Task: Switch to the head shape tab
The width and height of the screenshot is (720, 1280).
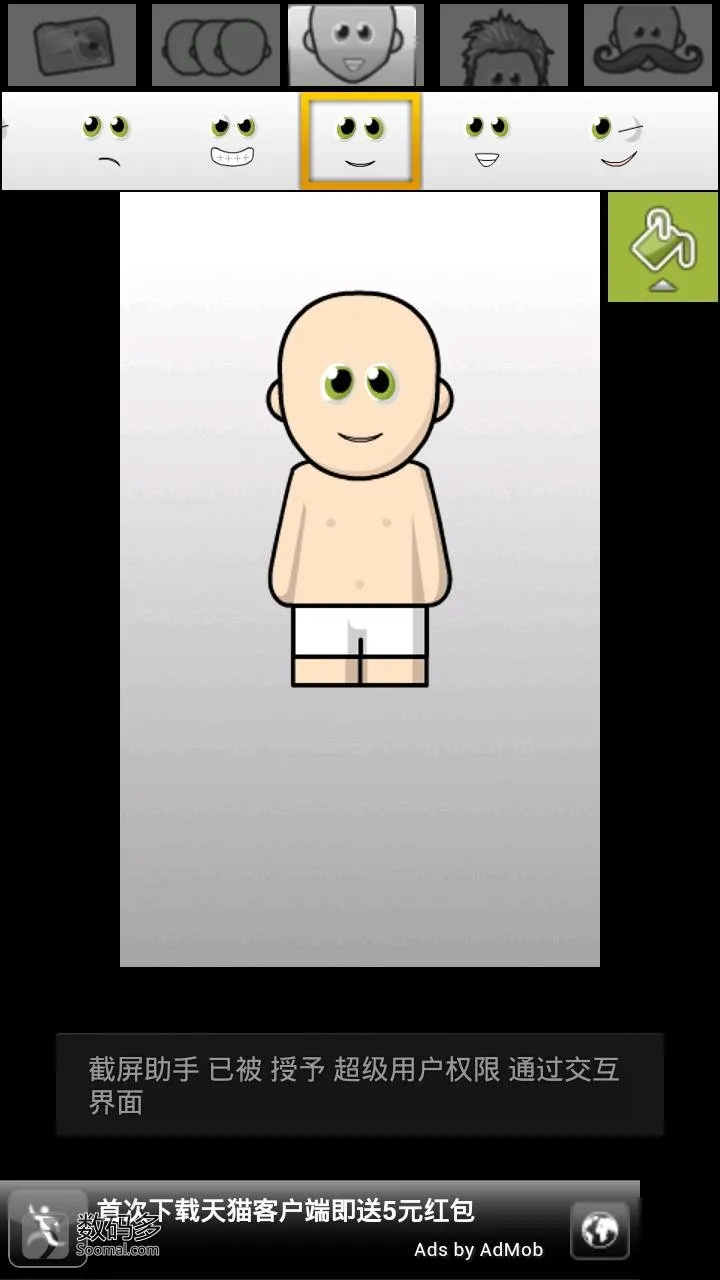Action: (x=215, y=45)
